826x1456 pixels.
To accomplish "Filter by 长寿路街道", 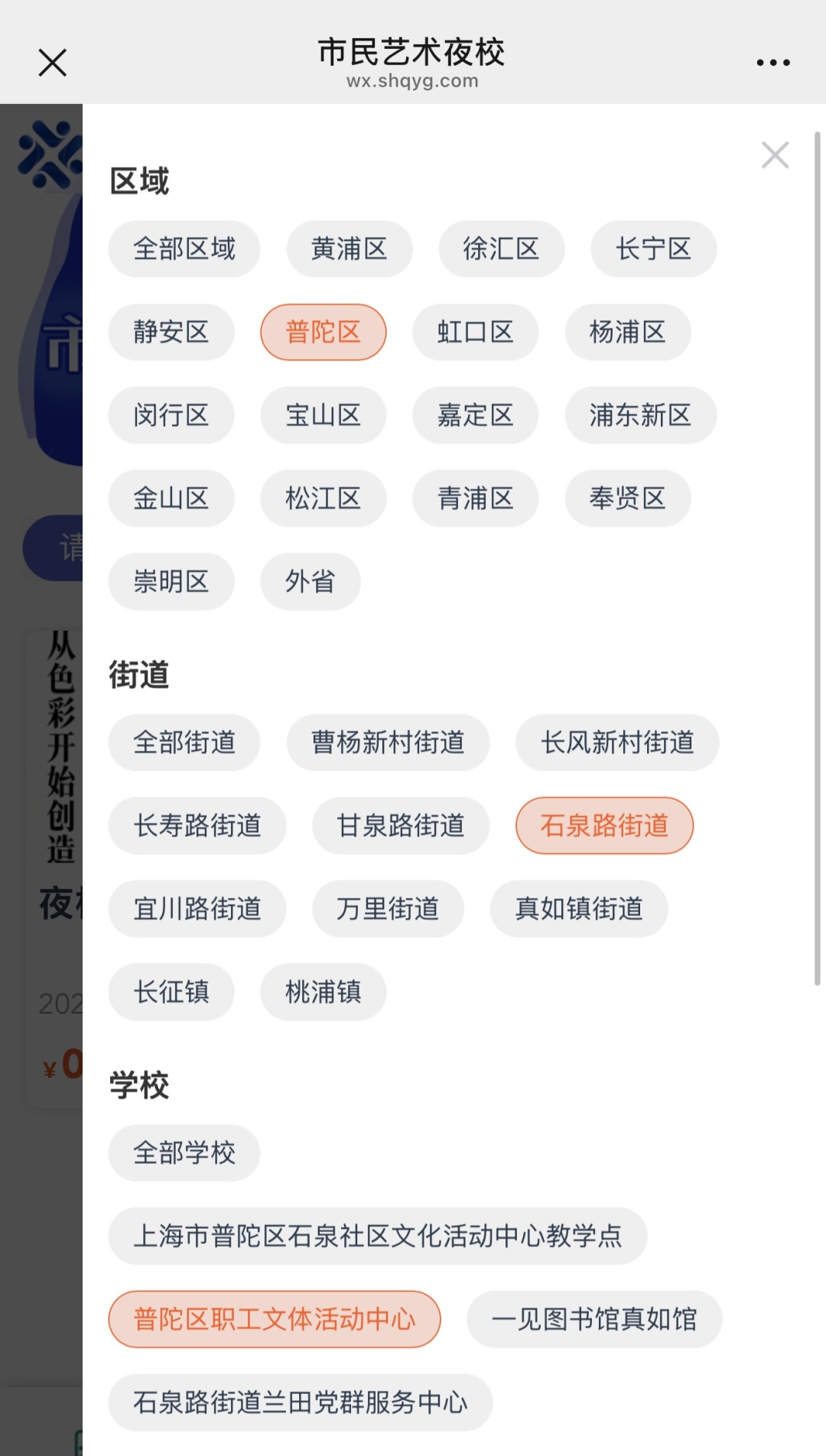I will (197, 826).
